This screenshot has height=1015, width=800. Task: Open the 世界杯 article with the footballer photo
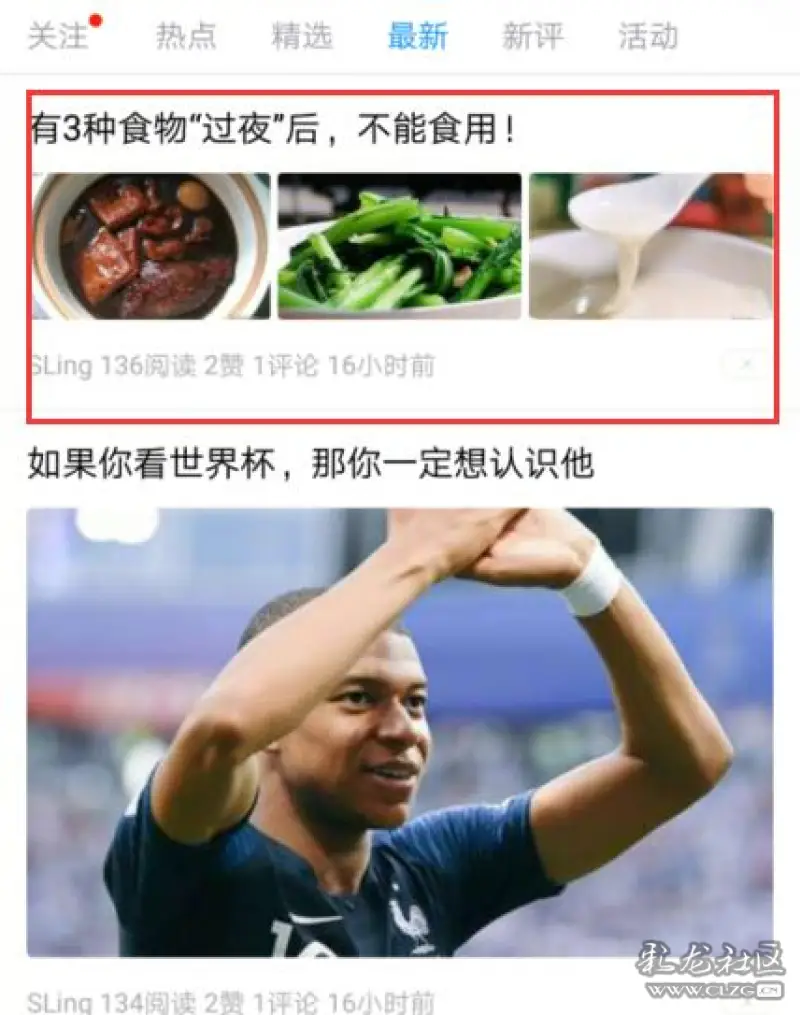(400, 730)
